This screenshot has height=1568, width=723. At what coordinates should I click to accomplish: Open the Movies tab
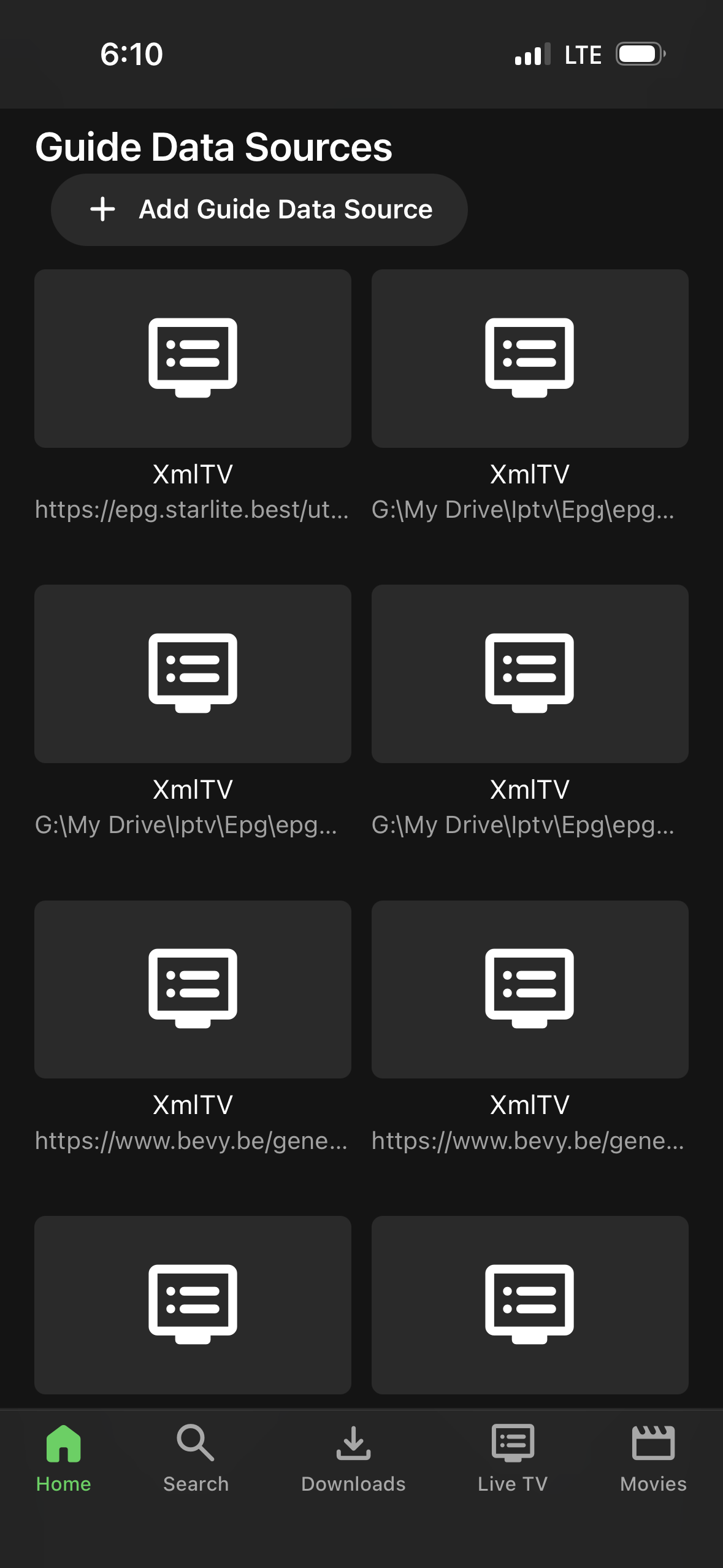click(653, 1458)
